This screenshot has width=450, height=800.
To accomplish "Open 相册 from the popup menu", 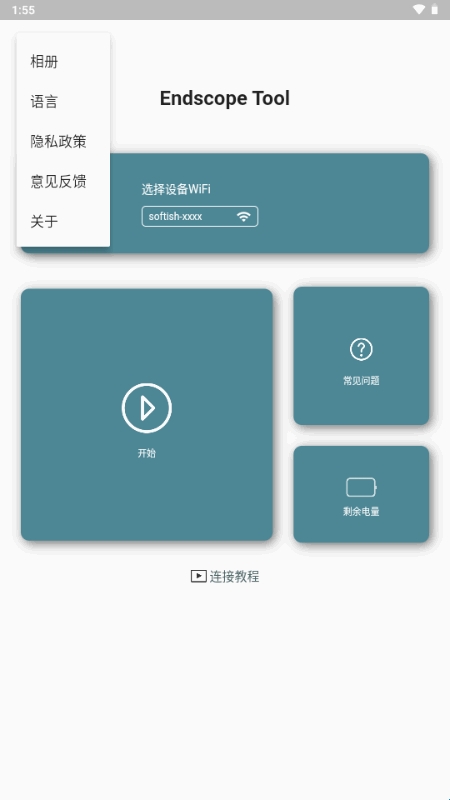I will tap(63, 62).
